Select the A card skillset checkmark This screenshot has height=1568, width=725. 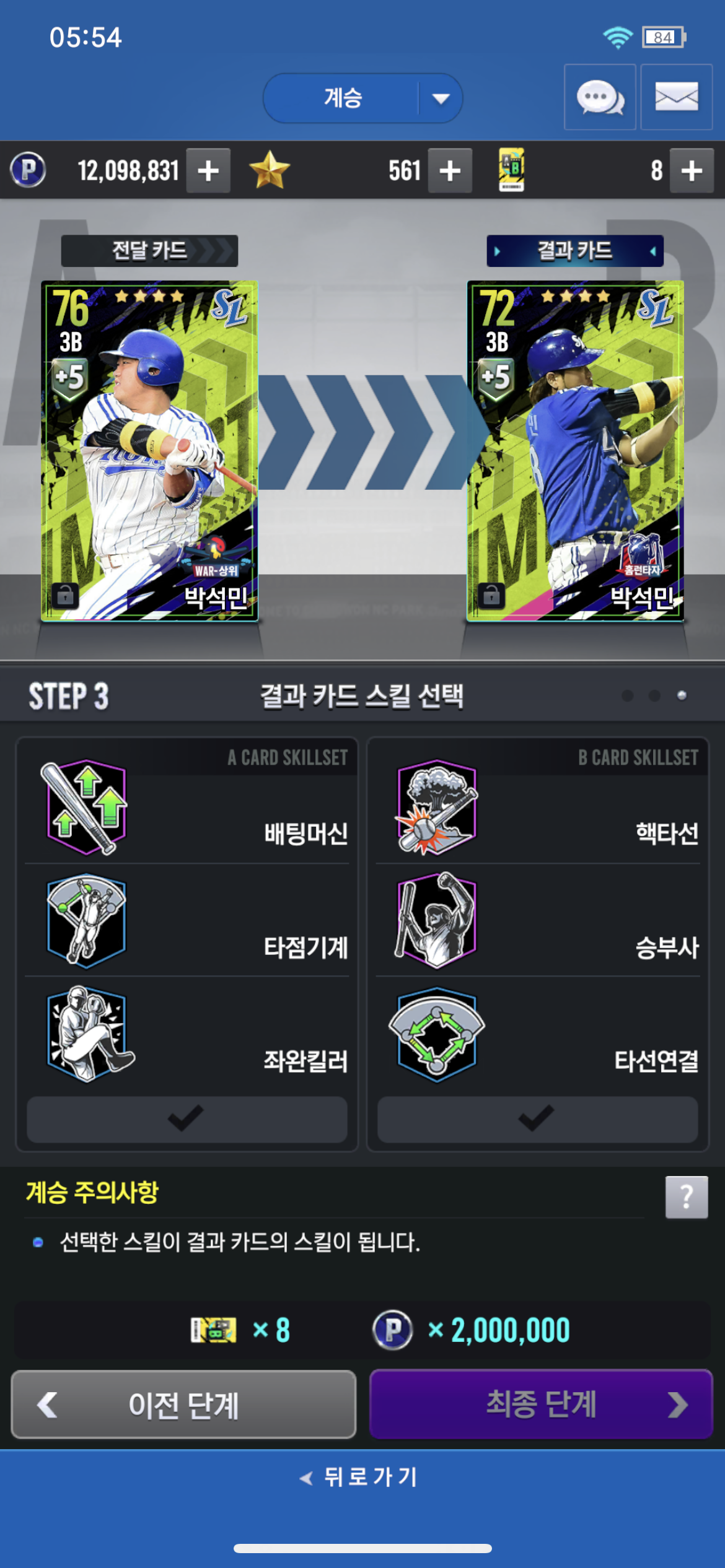coord(187,1118)
